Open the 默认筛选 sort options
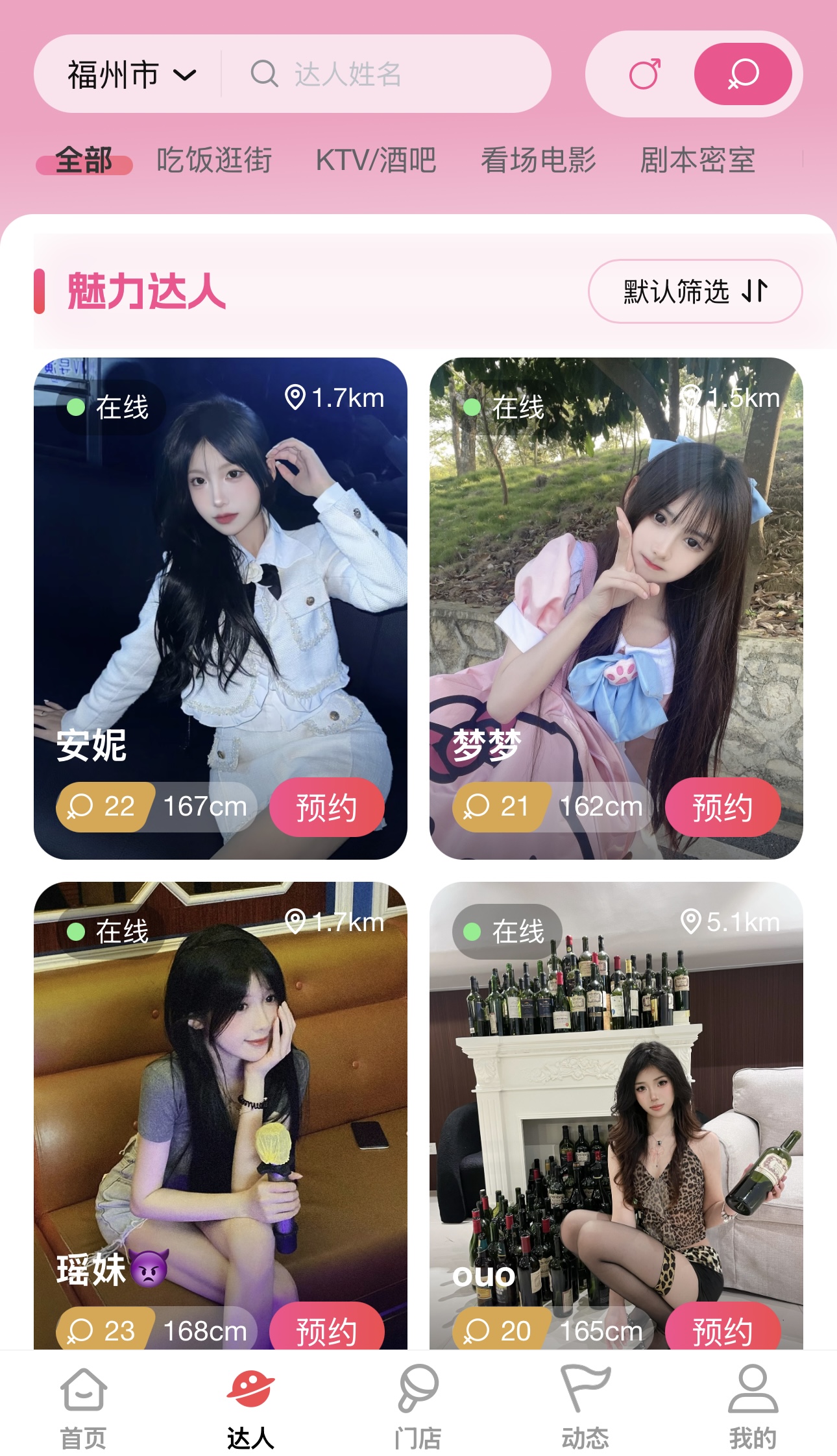Viewport: 837px width, 1456px height. coord(695,291)
